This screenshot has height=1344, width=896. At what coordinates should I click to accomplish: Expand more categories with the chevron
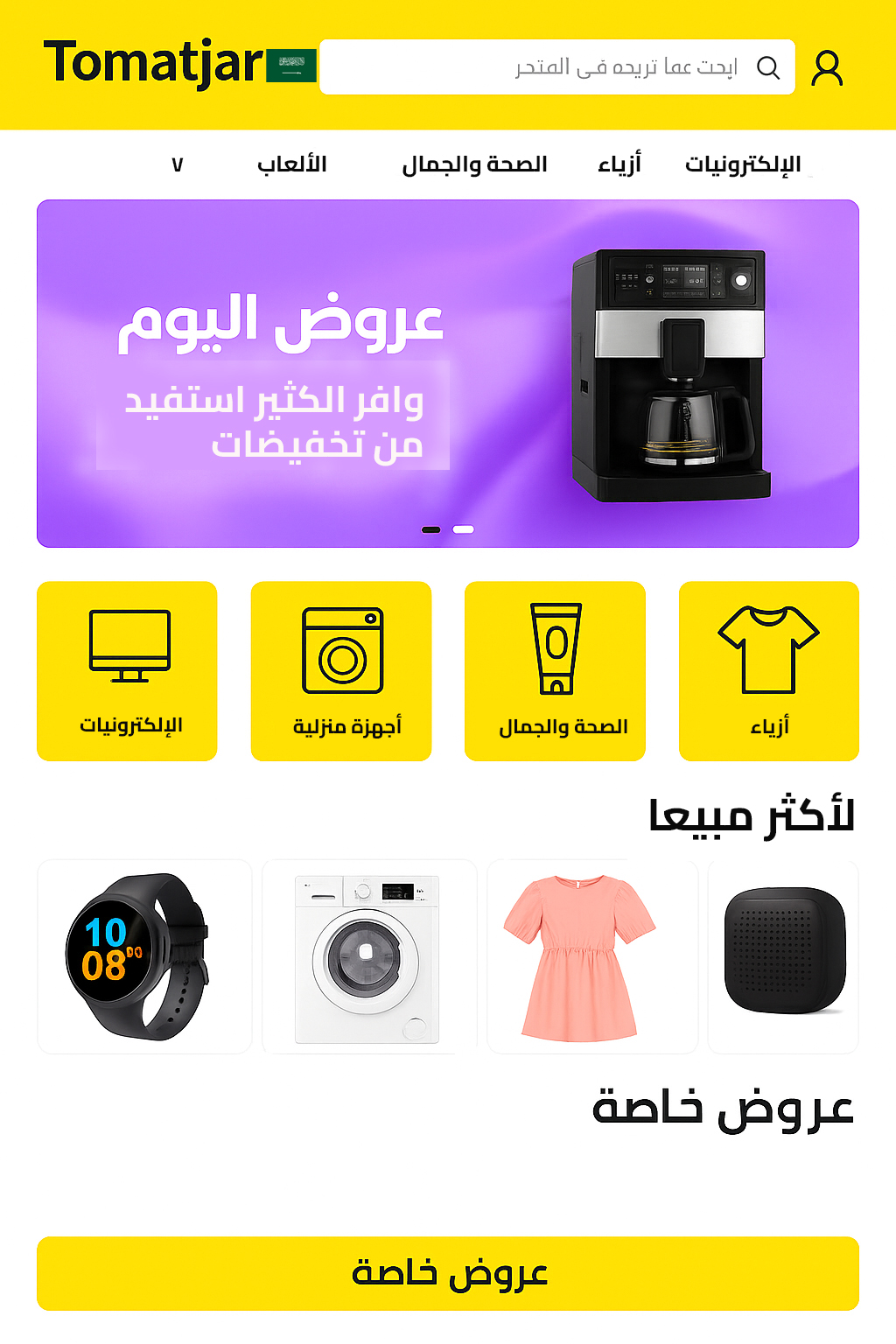click(177, 164)
